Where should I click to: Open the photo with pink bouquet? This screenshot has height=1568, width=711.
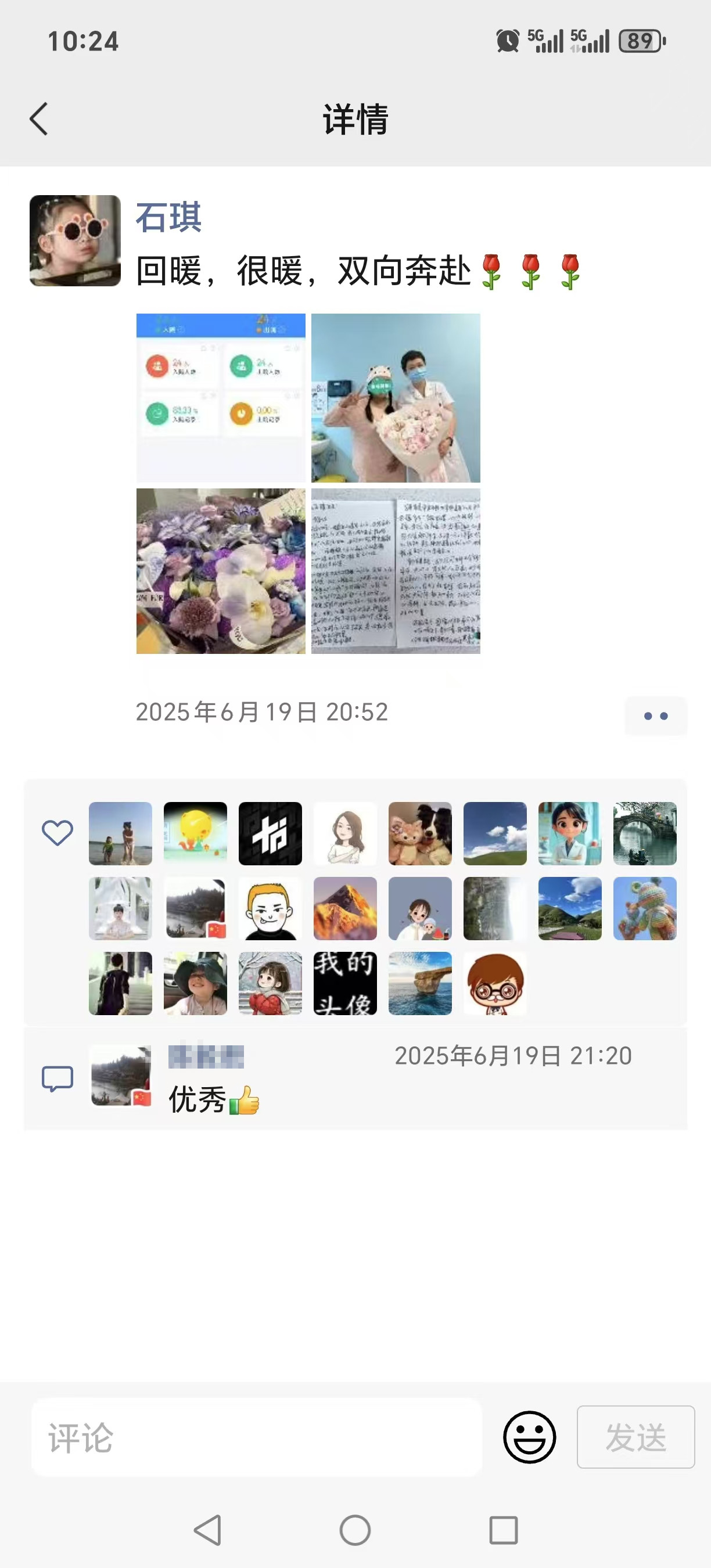pyautogui.click(x=396, y=397)
